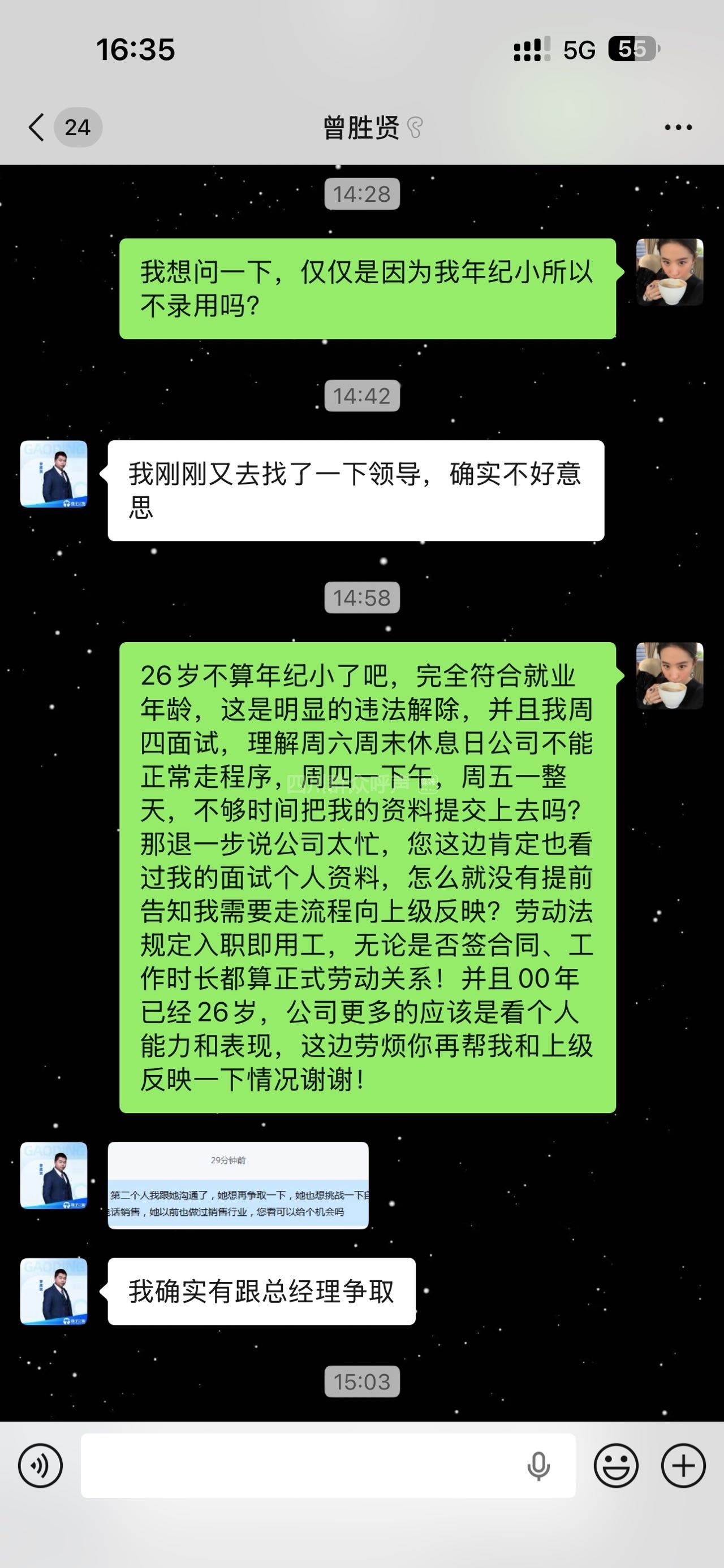Open the chat options menu

click(x=678, y=127)
